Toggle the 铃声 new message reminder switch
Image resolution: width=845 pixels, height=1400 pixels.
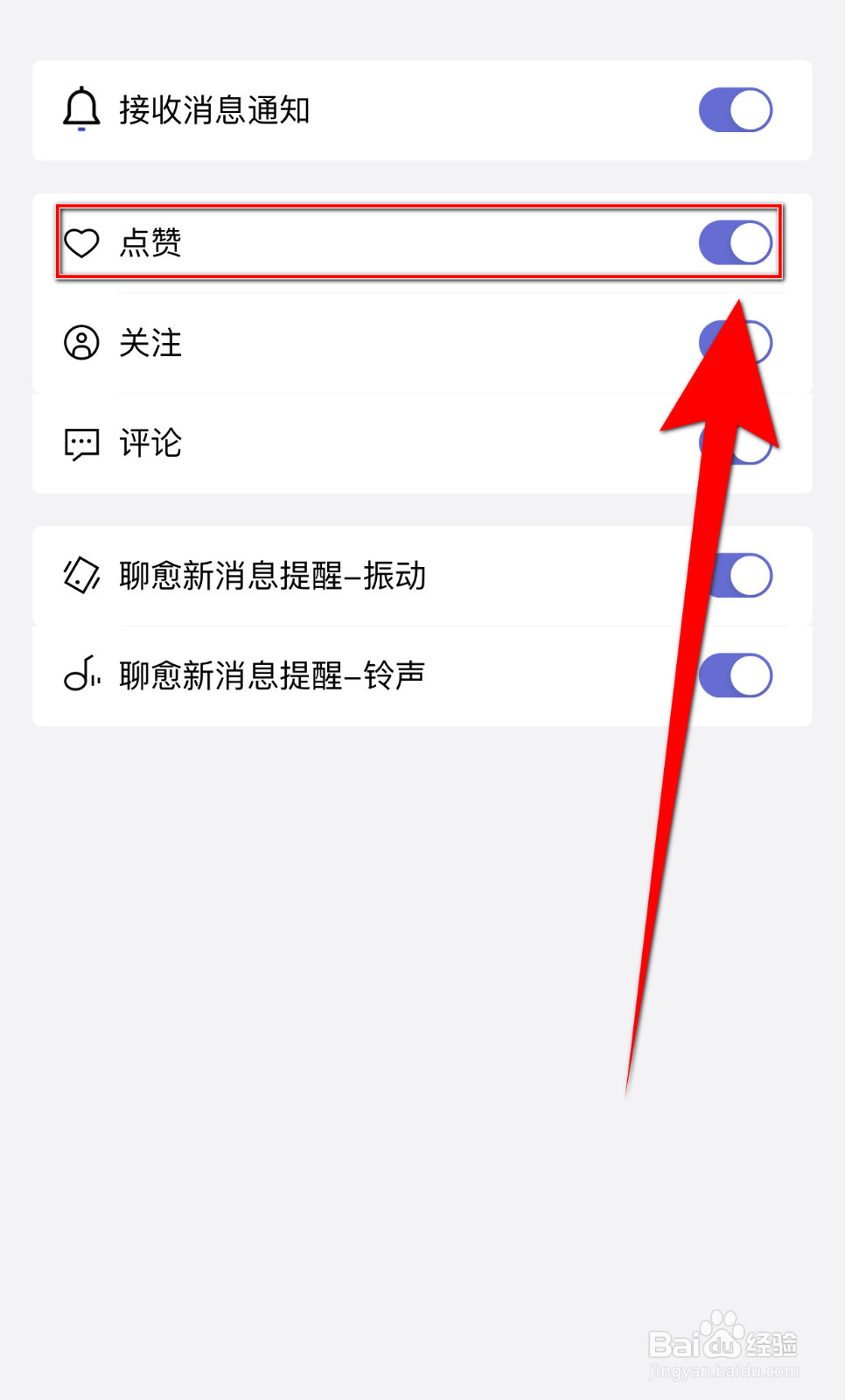point(735,675)
